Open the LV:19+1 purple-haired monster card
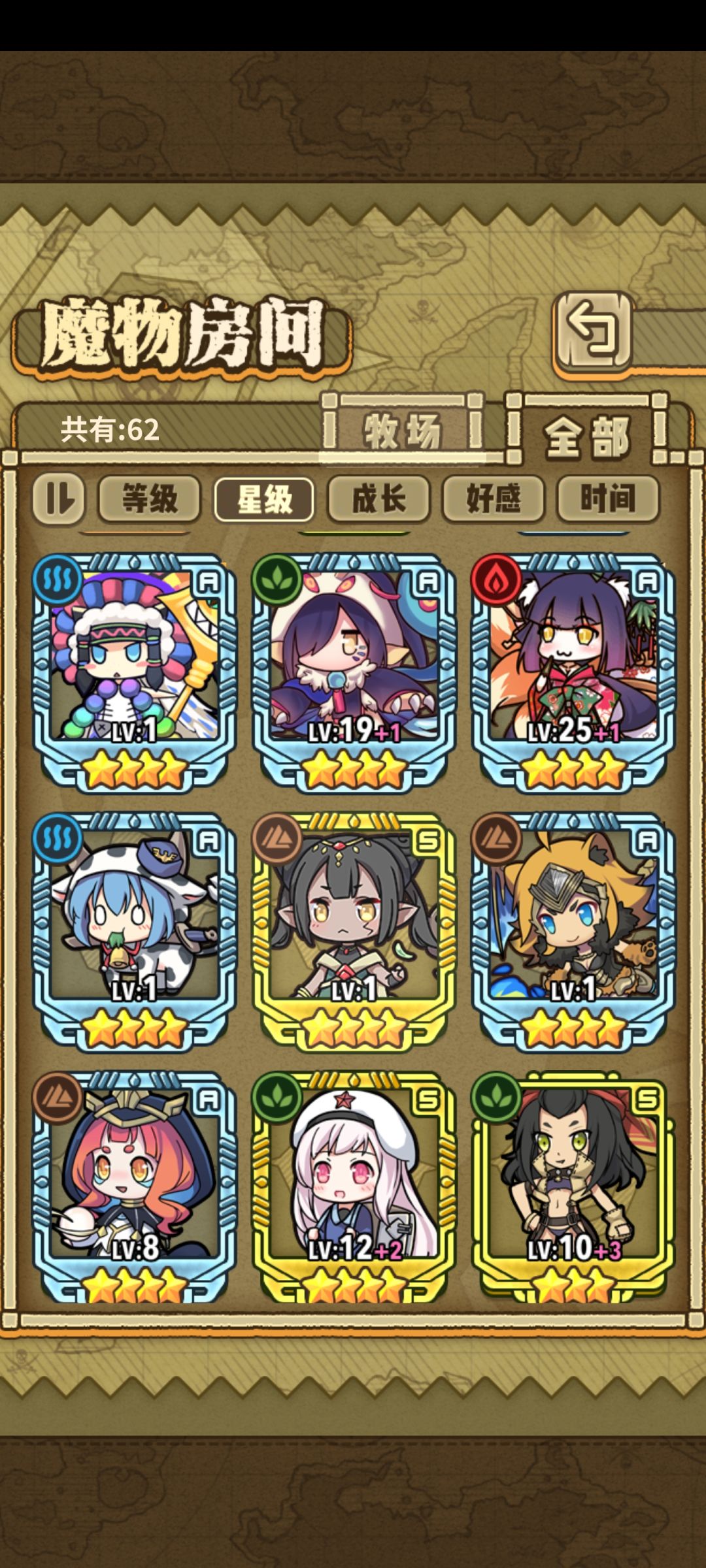706x1568 pixels. point(354,673)
